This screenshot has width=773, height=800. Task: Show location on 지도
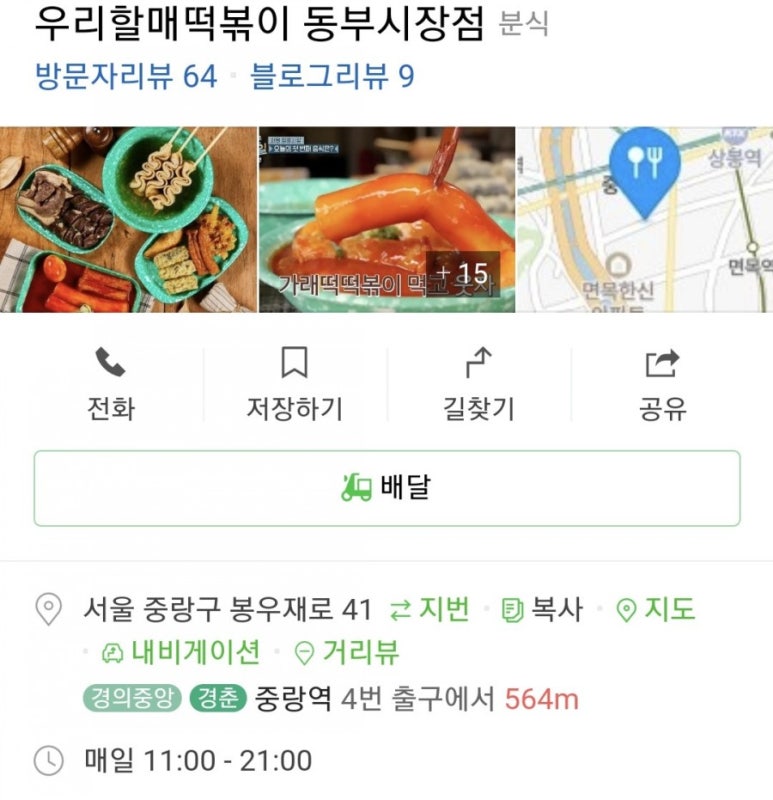[x=656, y=609]
